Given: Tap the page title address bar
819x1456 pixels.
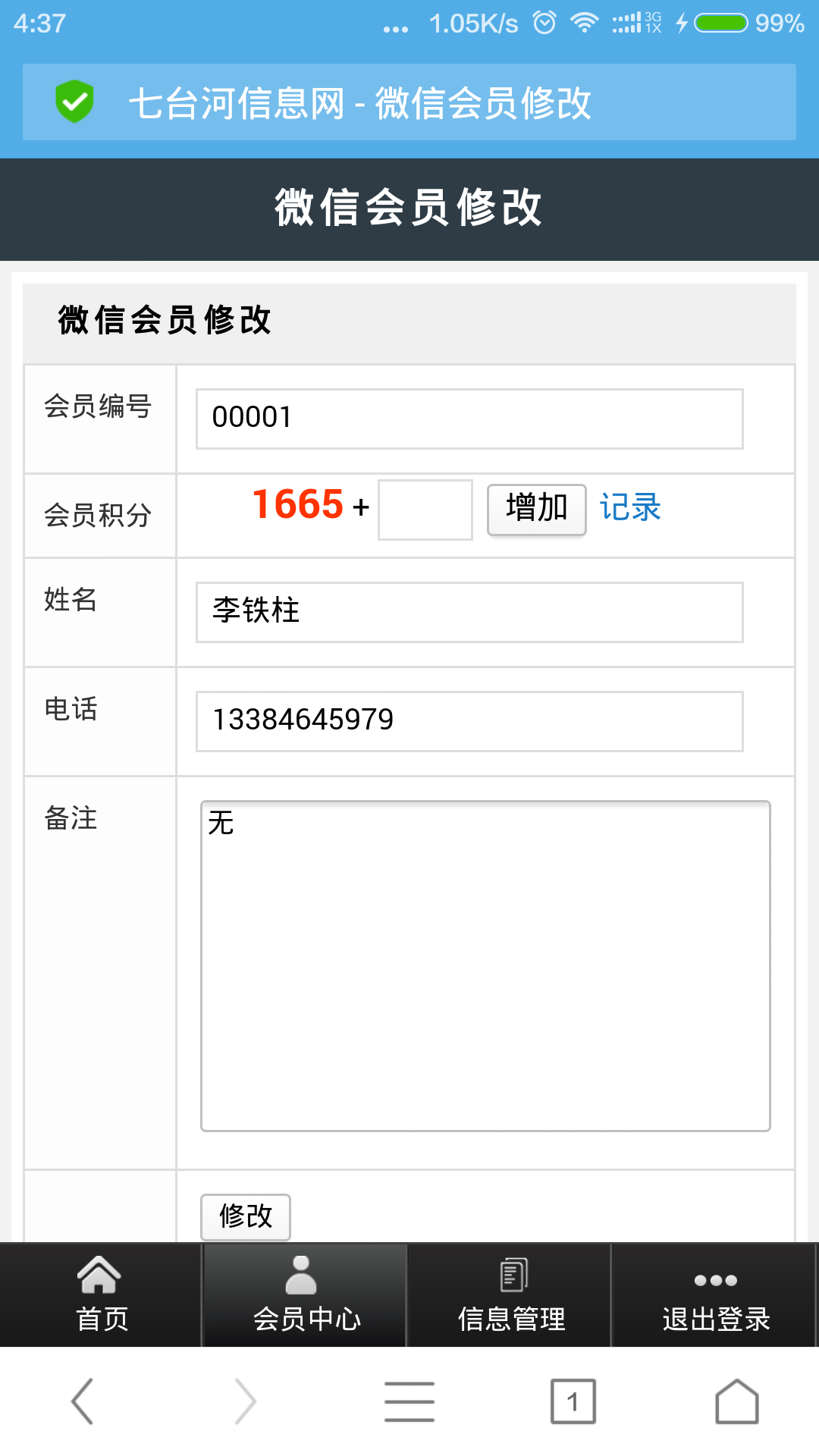Looking at the screenshot, I should (x=409, y=102).
